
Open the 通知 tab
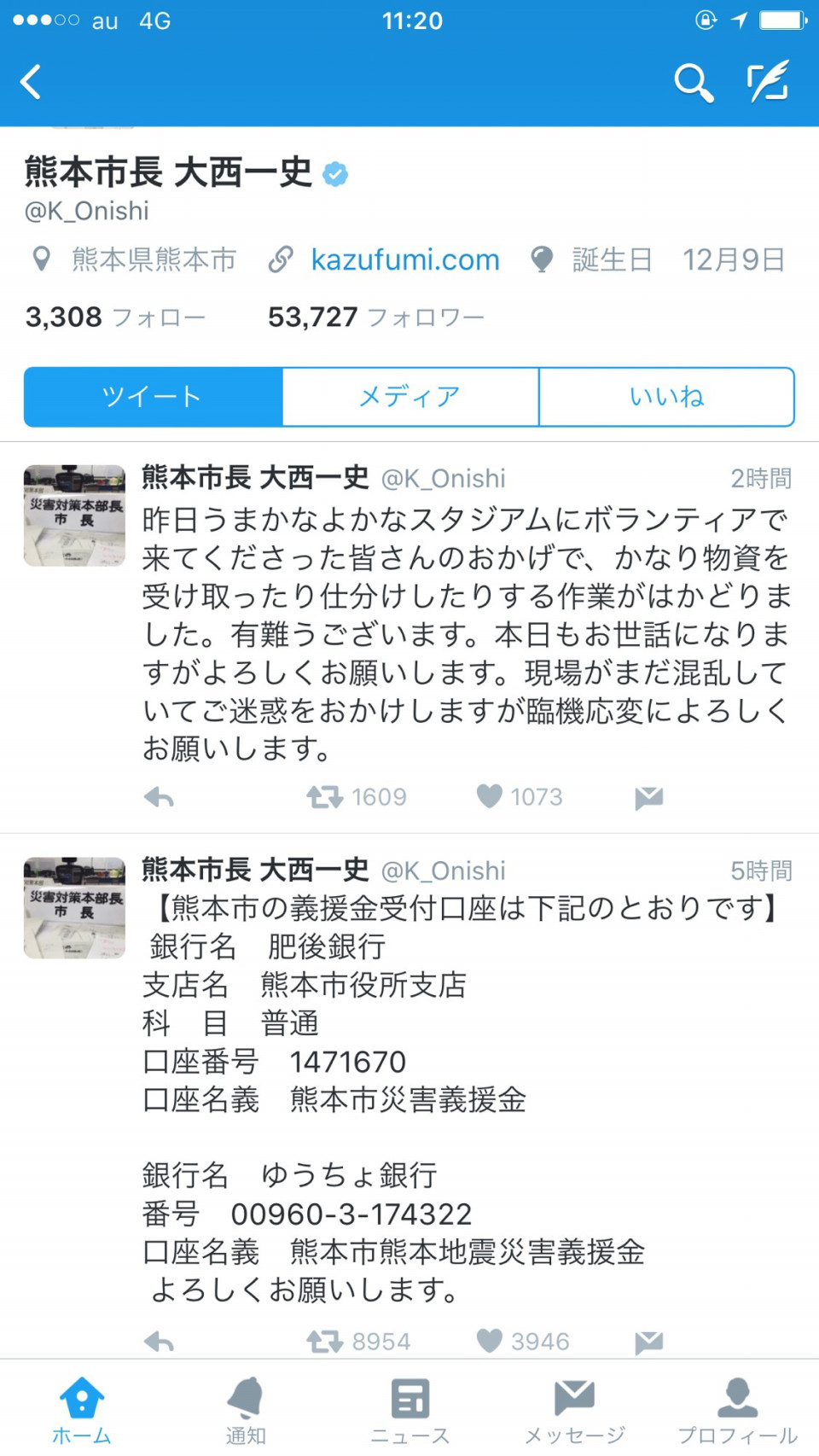pyautogui.click(x=246, y=1410)
